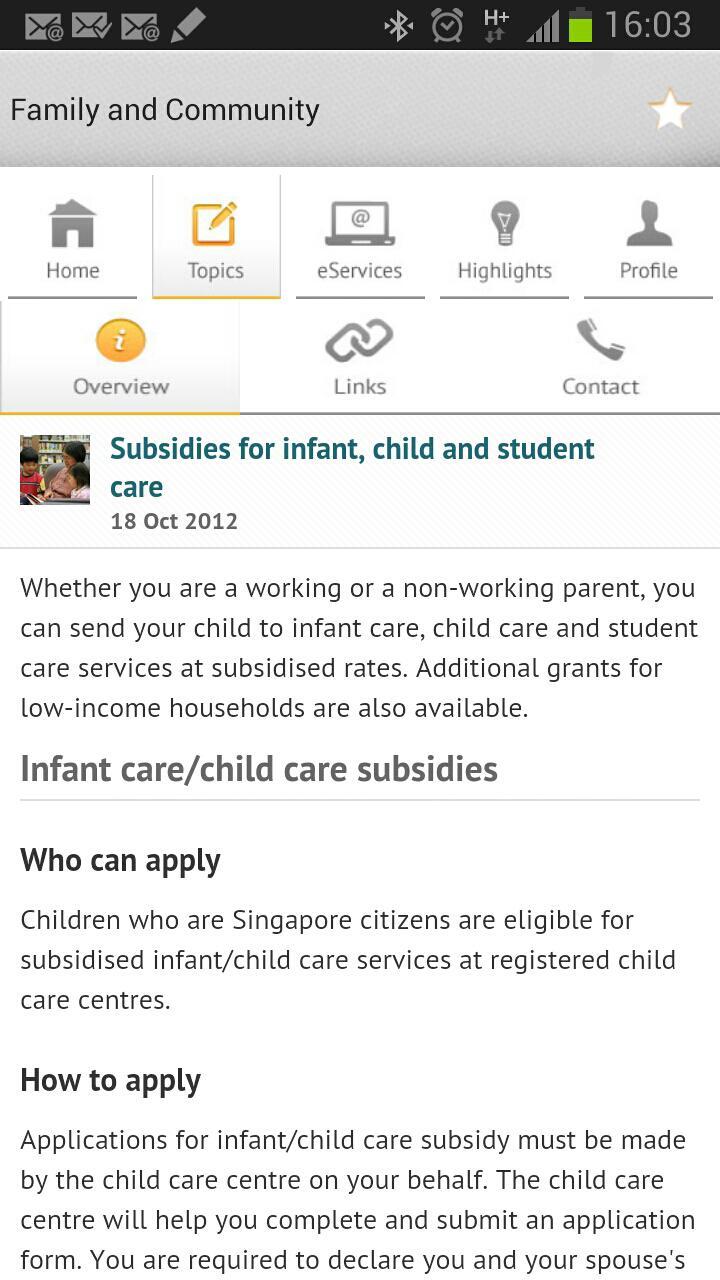The width and height of the screenshot is (720, 1280).
Task: Show the Overview section
Action: [x=120, y=358]
